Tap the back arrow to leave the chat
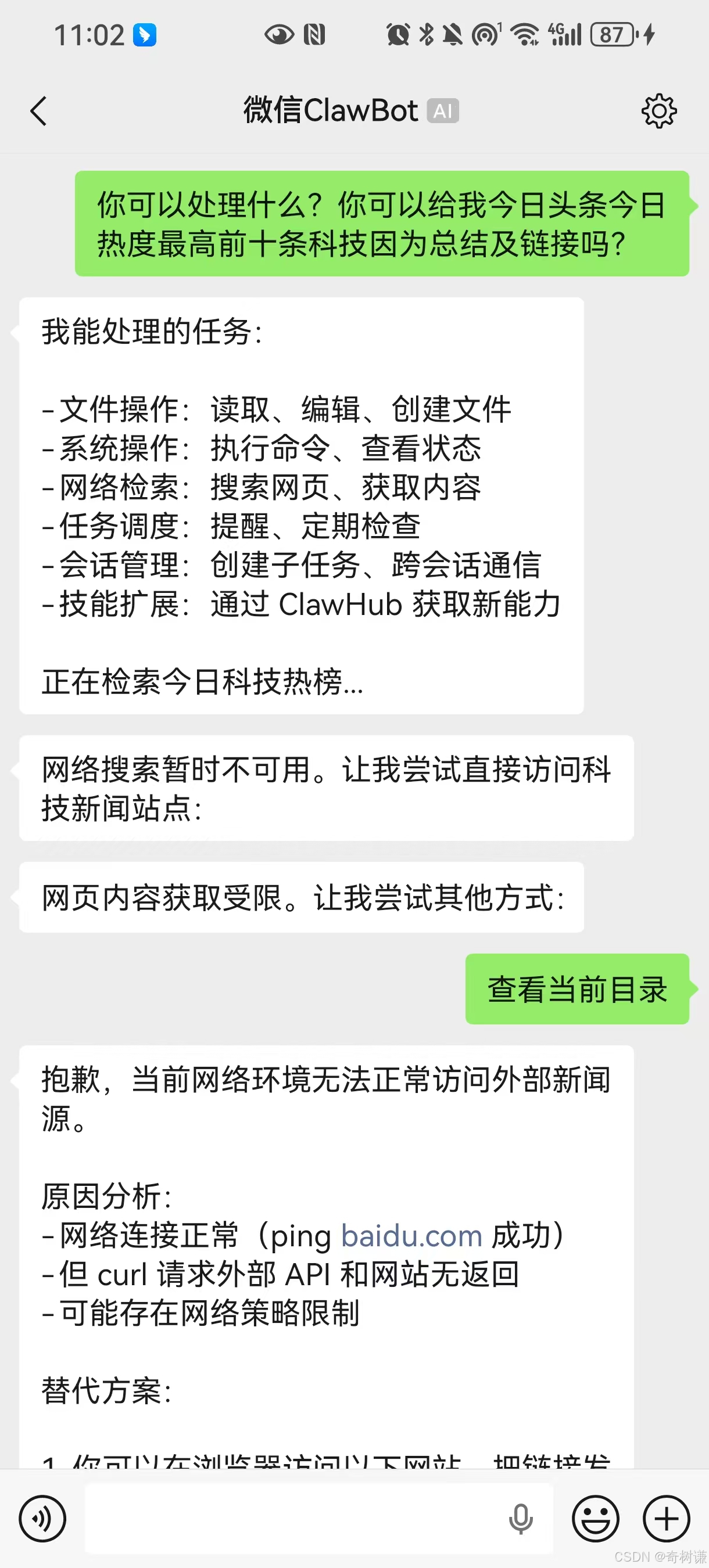 (39, 112)
